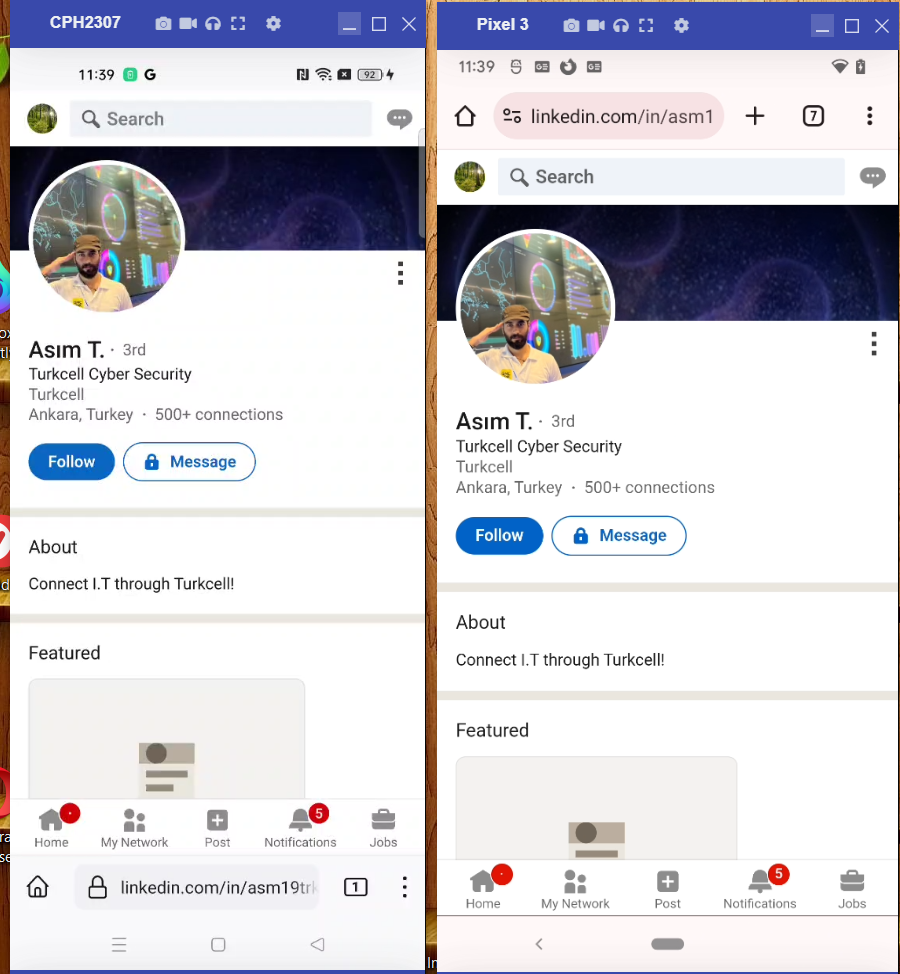Tap Android back button on Pixel 3

click(539, 944)
